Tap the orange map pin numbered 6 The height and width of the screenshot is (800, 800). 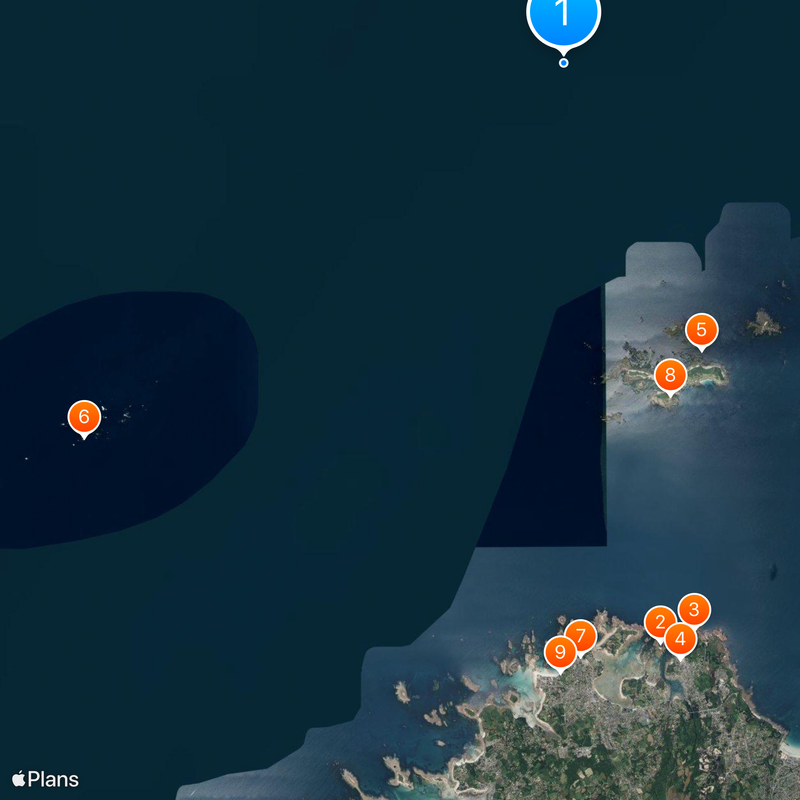(84, 416)
